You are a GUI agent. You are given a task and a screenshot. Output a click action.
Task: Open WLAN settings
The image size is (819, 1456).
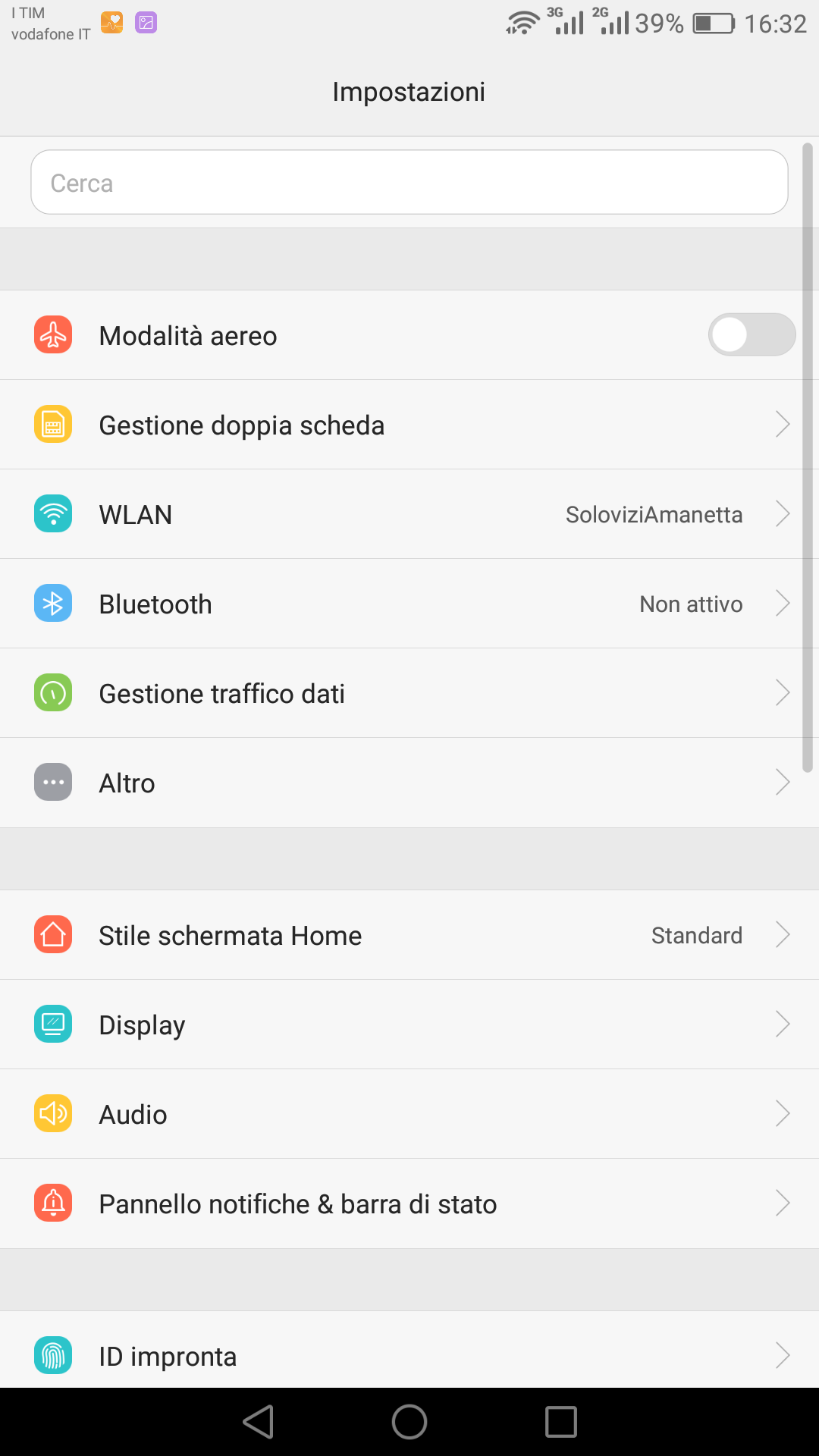tap(409, 514)
